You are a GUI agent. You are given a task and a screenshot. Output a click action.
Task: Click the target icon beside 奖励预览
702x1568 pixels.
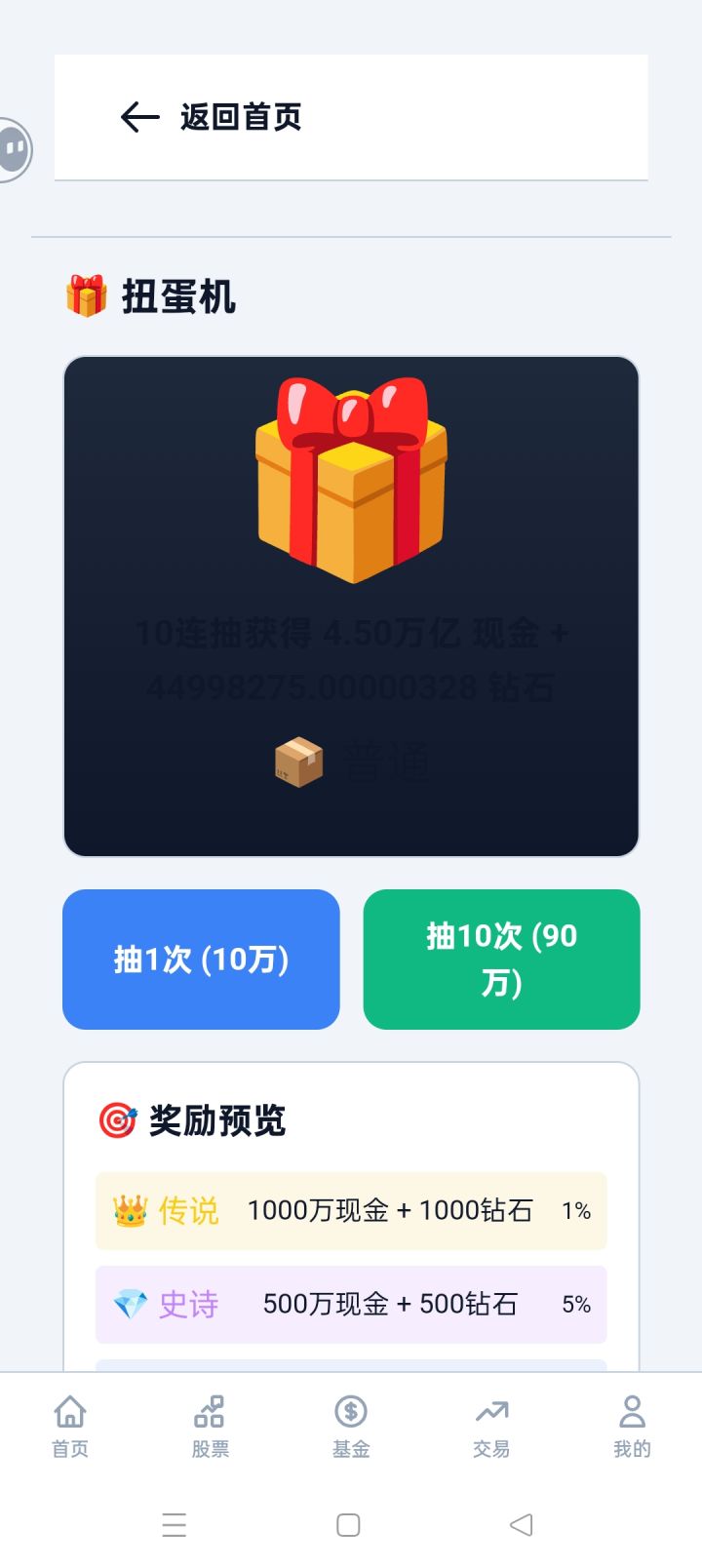pyautogui.click(x=117, y=1120)
